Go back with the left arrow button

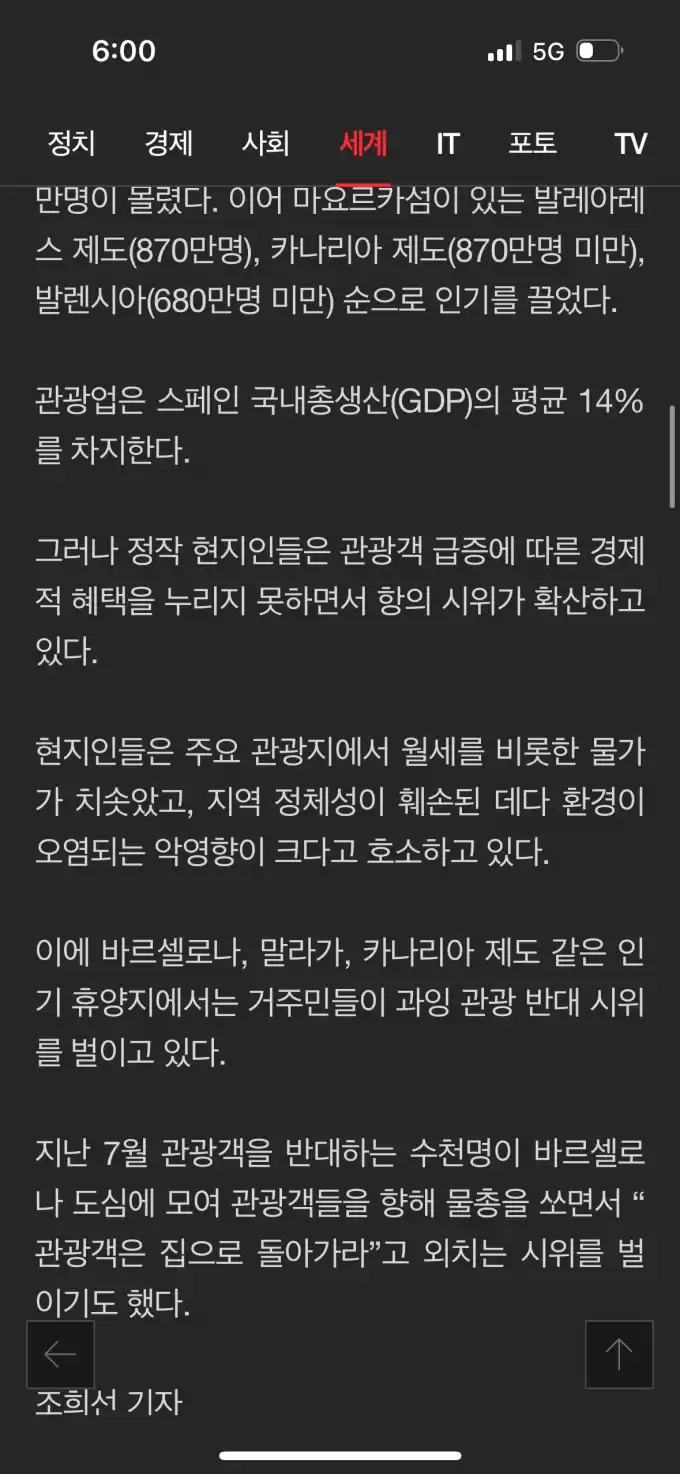tap(61, 1354)
